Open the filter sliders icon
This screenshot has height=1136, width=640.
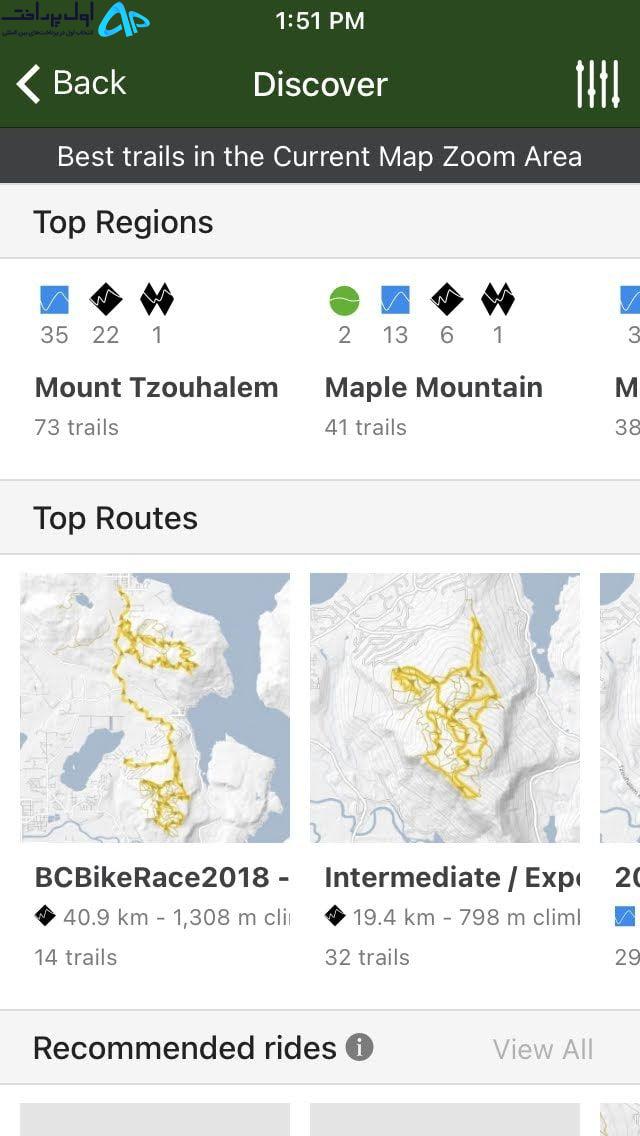[598, 84]
